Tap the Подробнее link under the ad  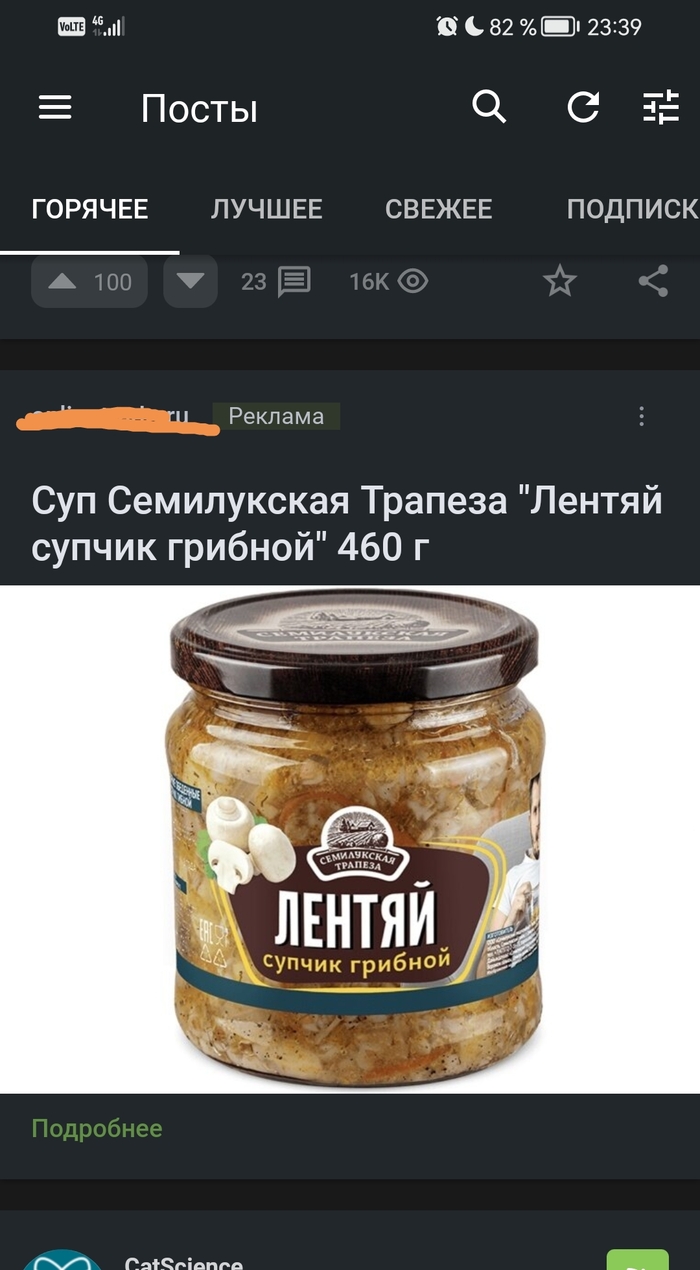pos(97,1129)
